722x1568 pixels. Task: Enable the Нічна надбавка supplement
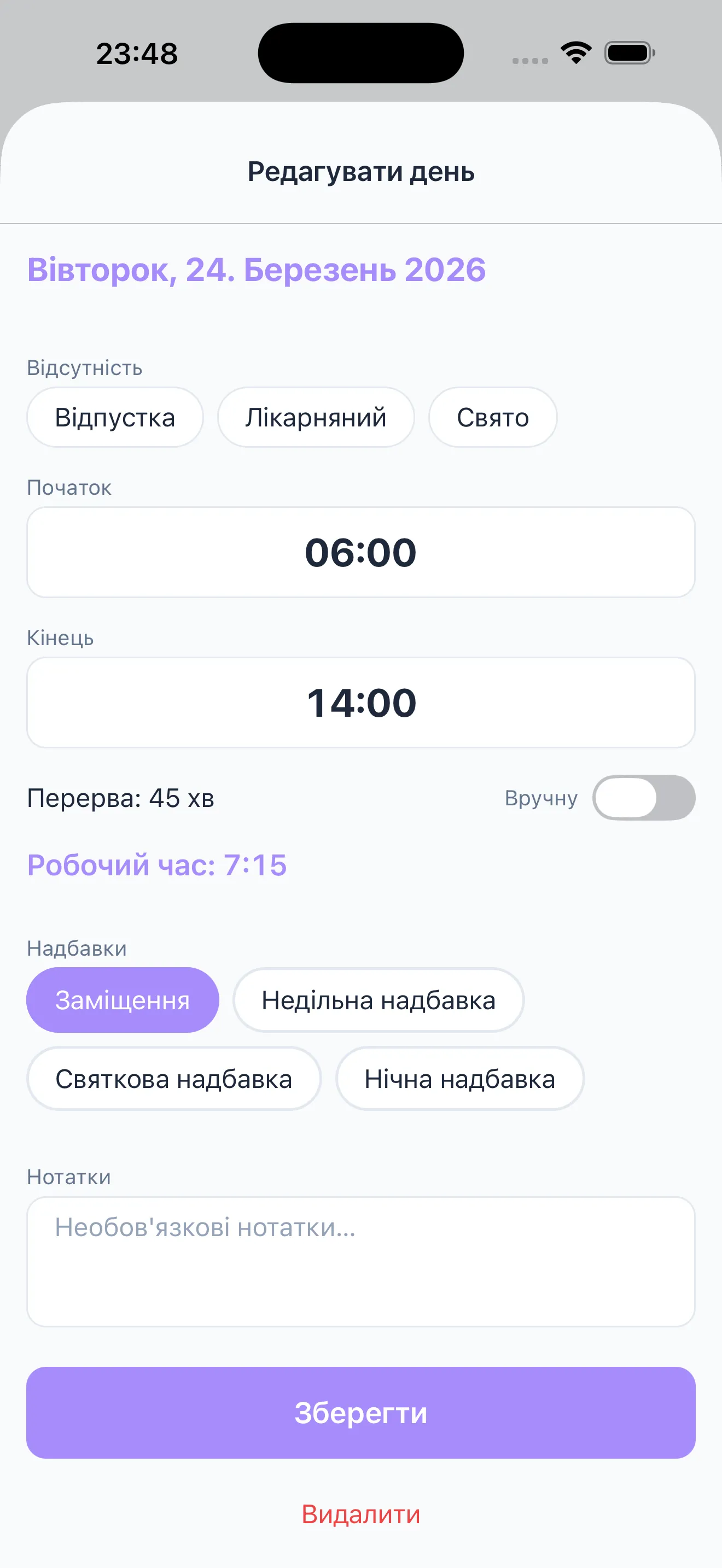click(461, 1079)
